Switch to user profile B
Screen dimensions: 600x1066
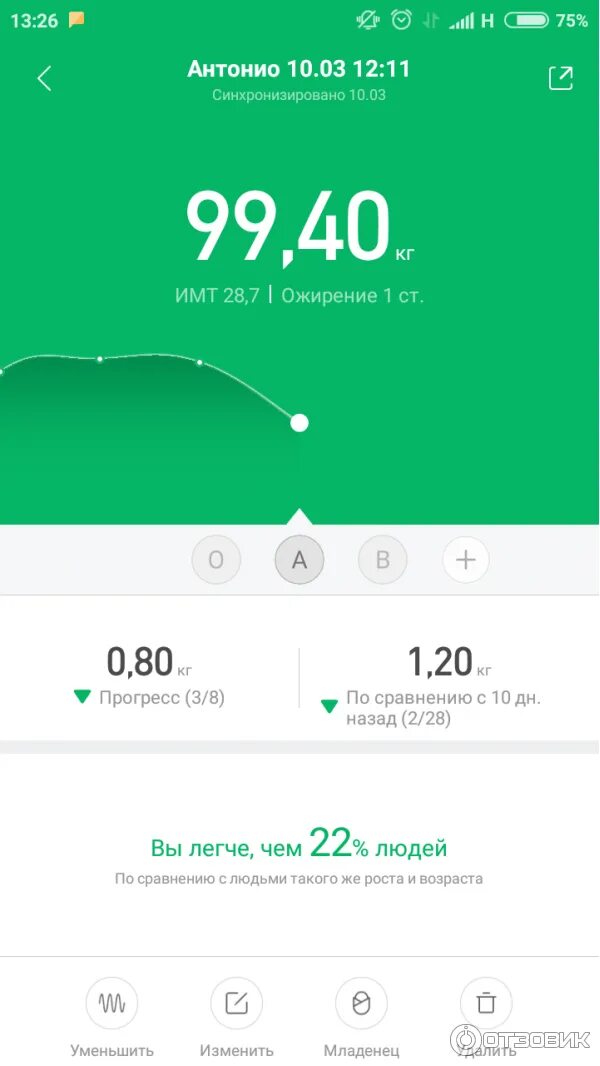pos(382,560)
